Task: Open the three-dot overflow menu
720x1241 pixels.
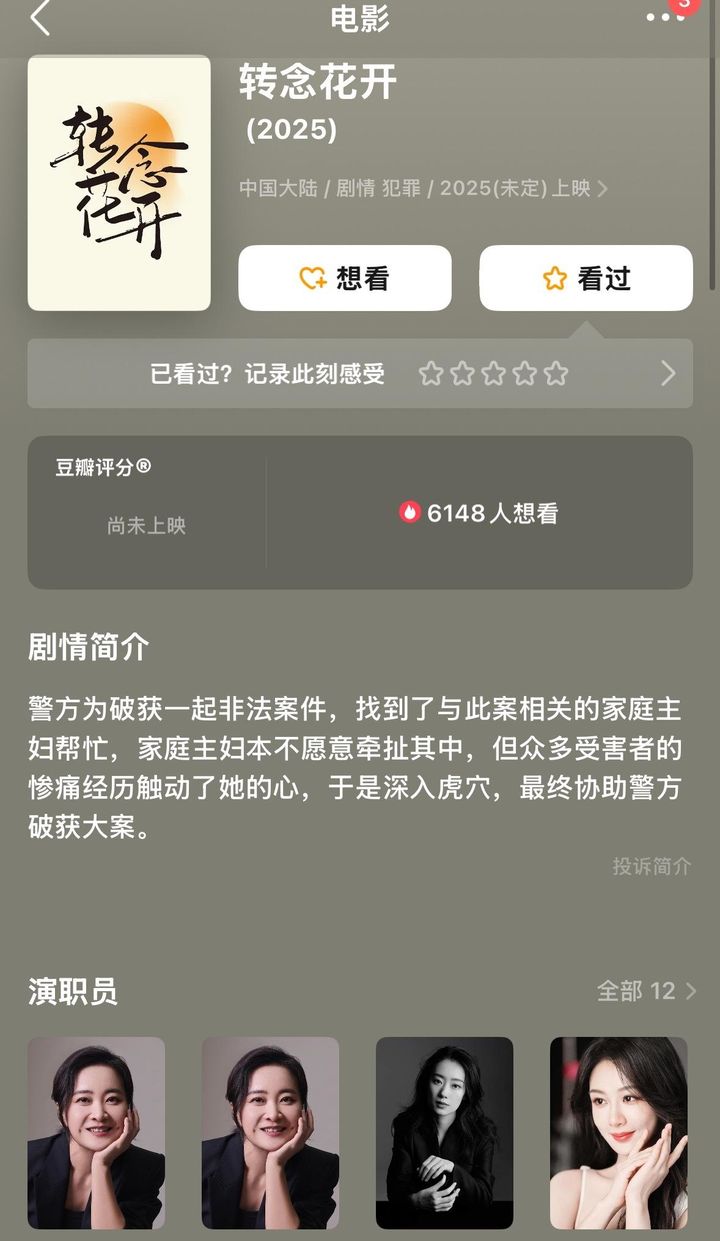Action: [x=663, y=18]
